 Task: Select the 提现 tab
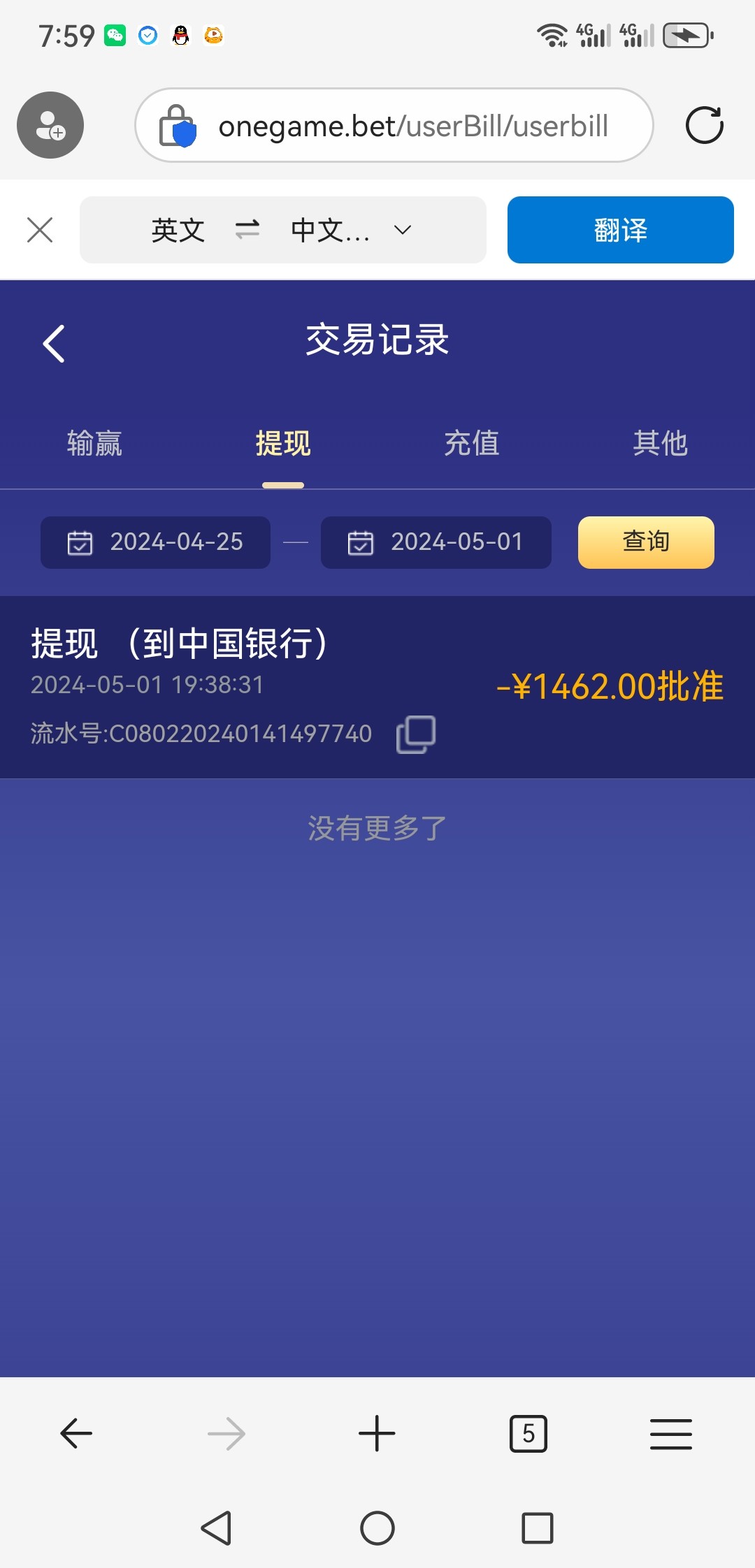[x=283, y=443]
